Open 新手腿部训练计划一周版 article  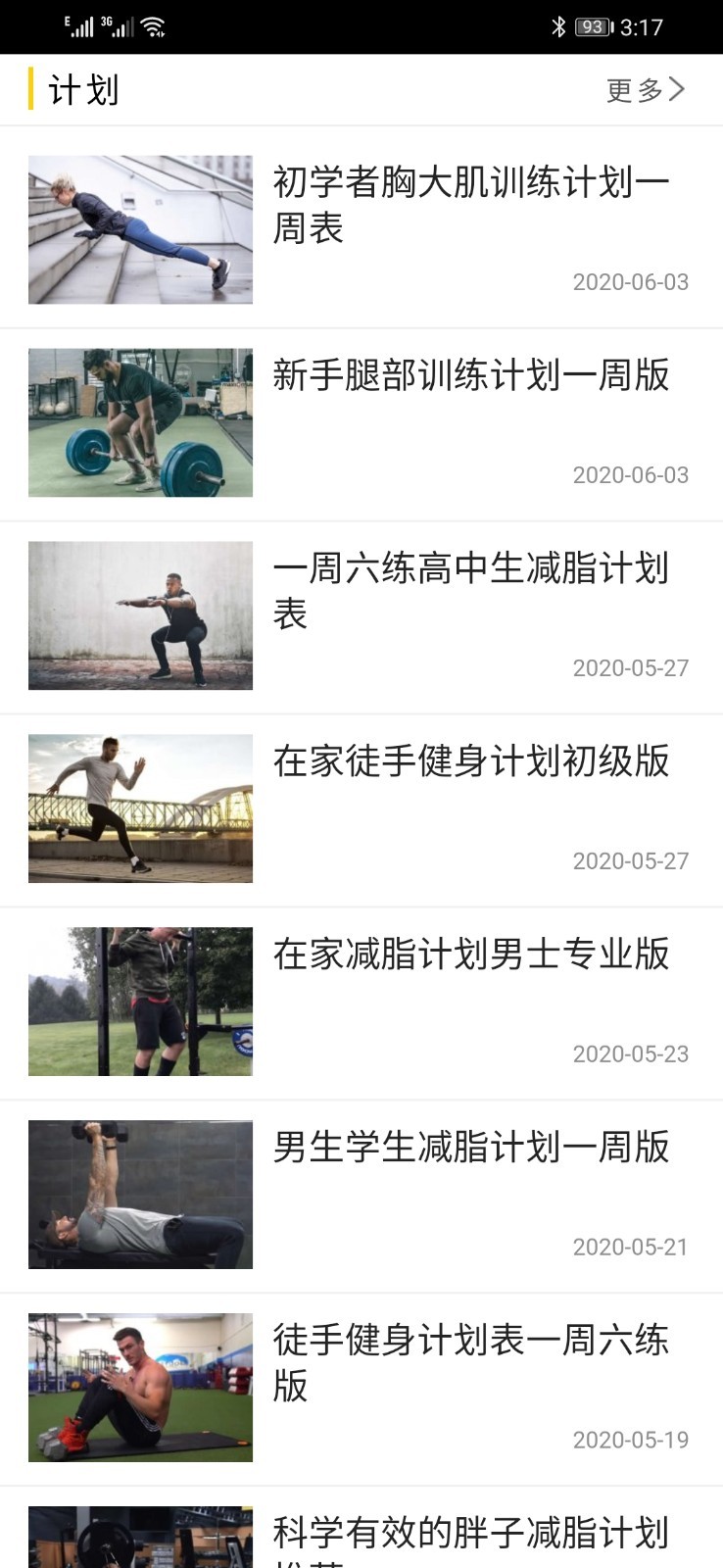470,375
